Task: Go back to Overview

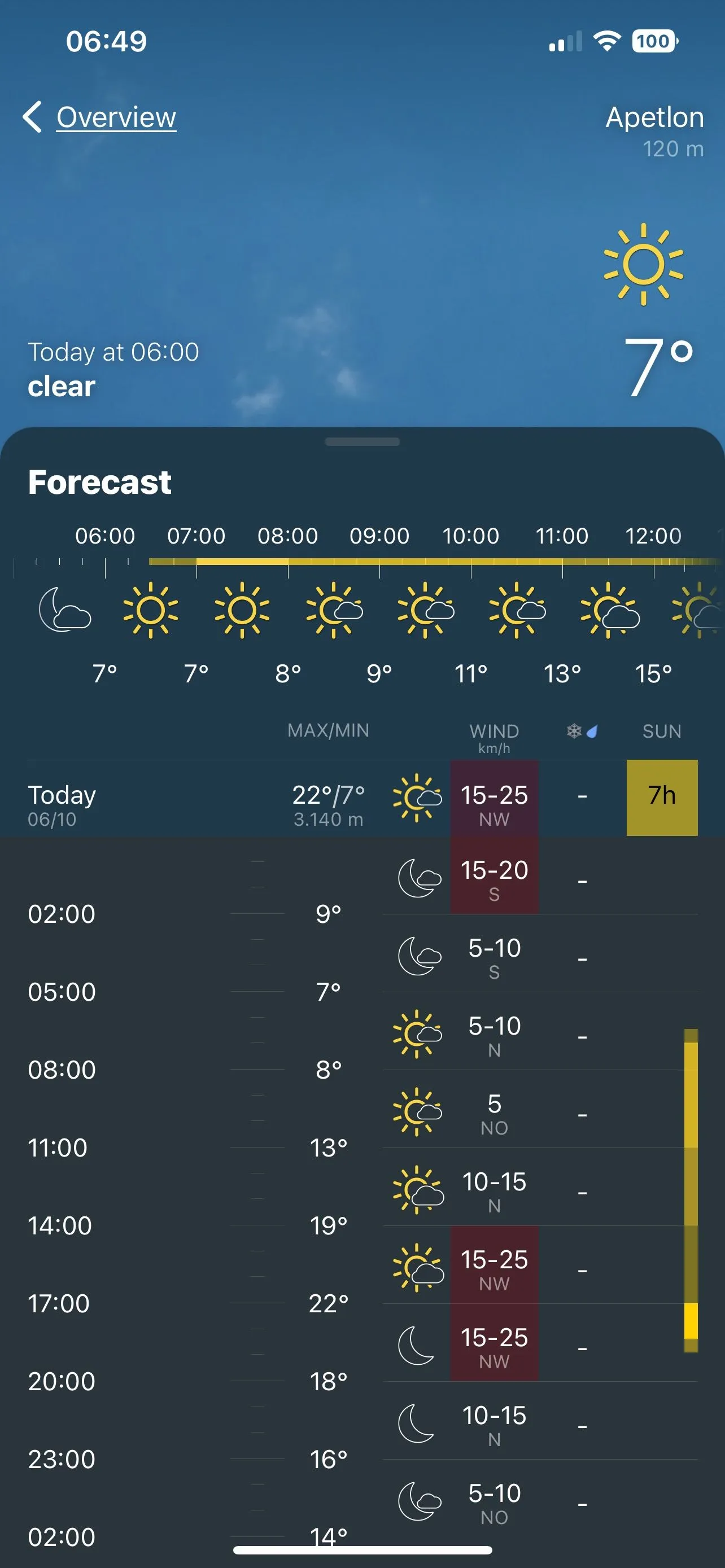Action: pyautogui.click(x=101, y=117)
